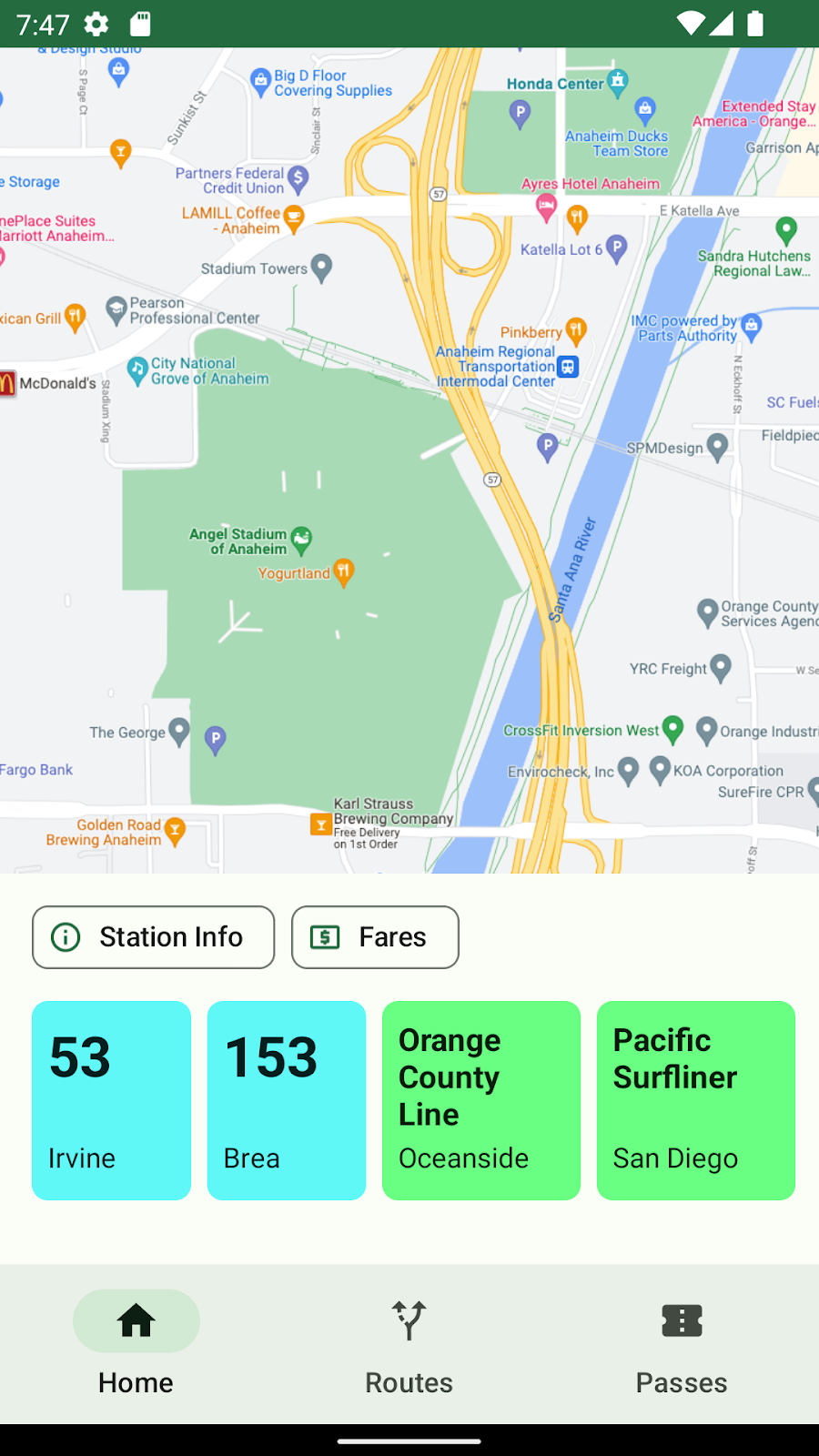Switch to the Passes tab

pyautogui.click(x=682, y=1343)
